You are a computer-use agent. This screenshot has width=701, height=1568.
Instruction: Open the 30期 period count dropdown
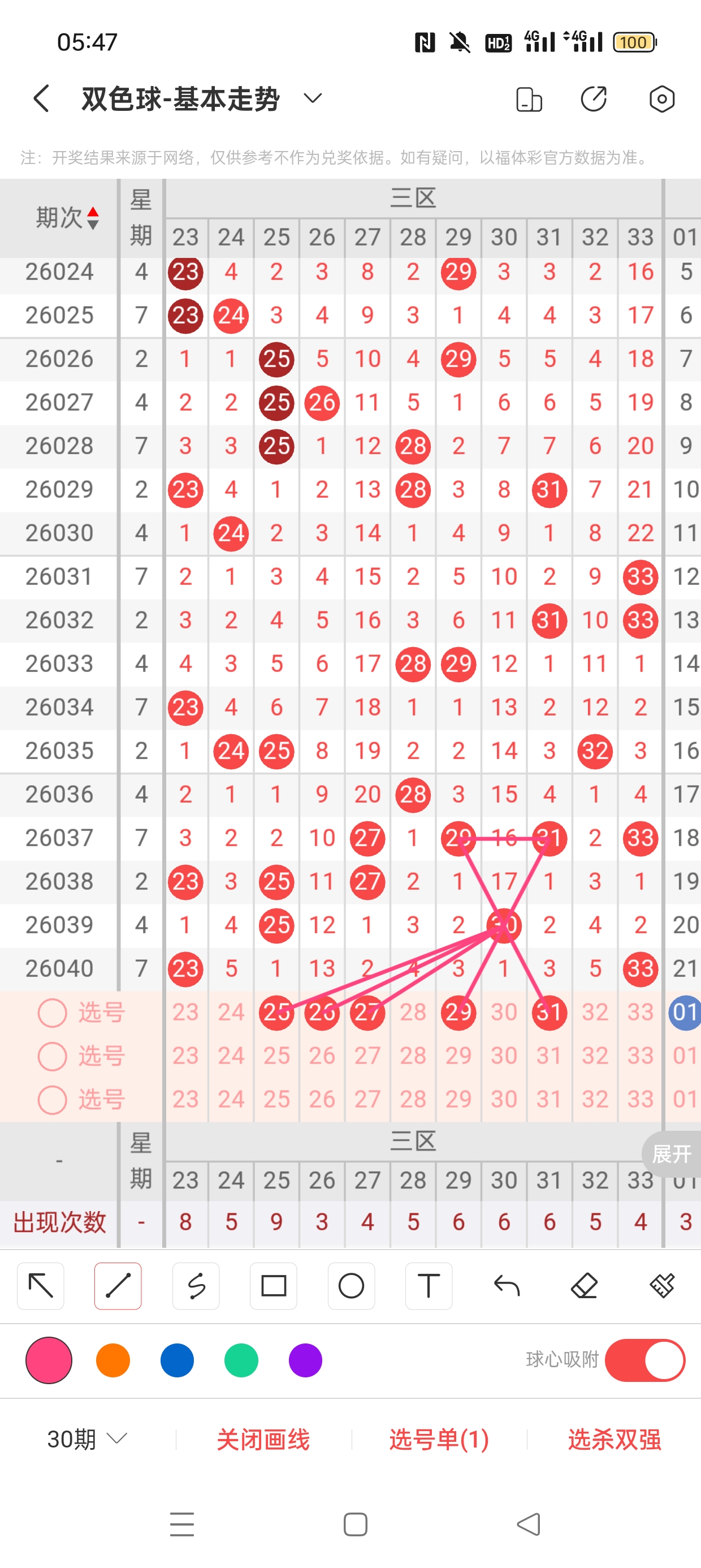(87, 1439)
